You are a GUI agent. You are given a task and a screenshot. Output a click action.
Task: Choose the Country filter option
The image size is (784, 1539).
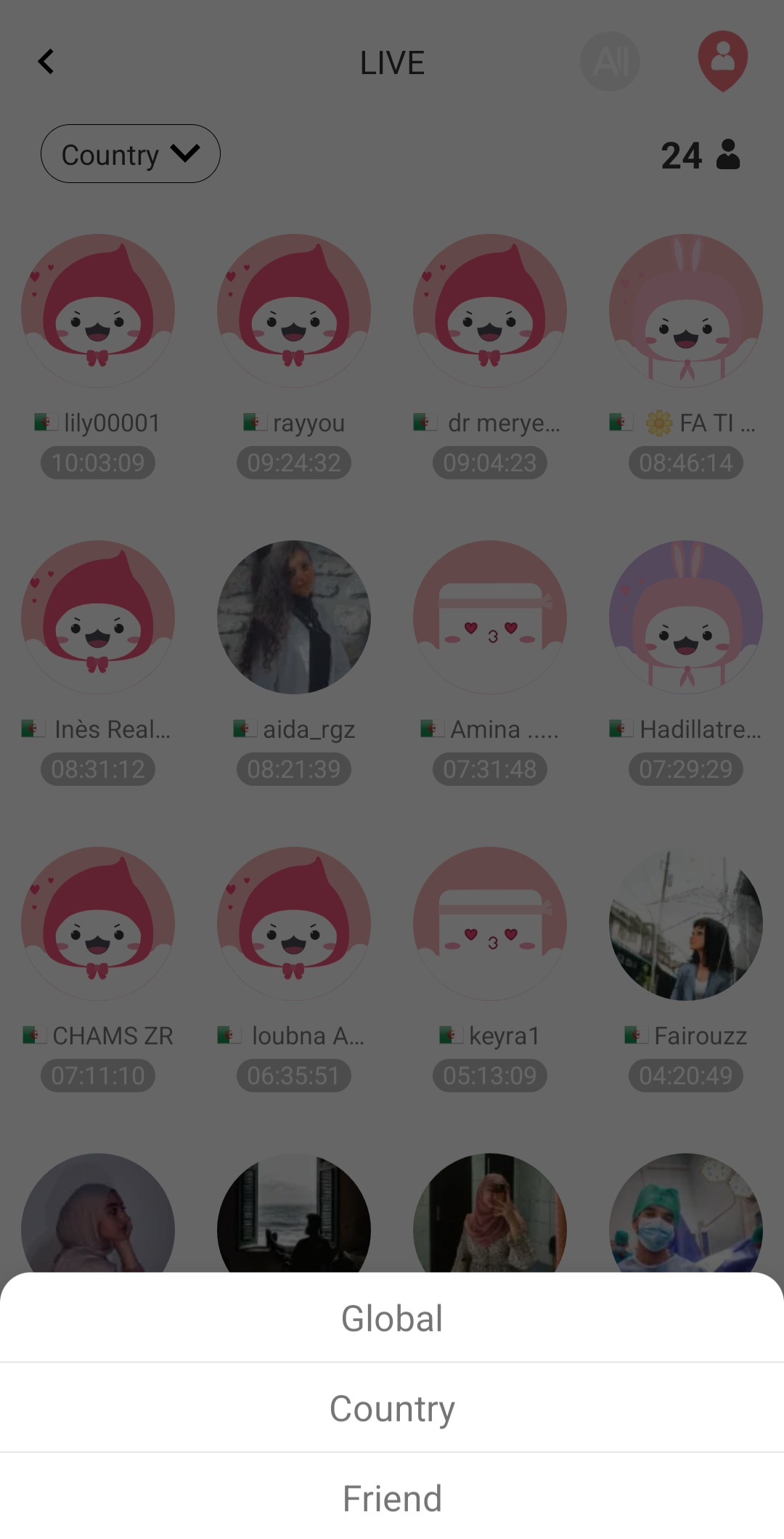pyautogui.click(x=392, y=1408)
